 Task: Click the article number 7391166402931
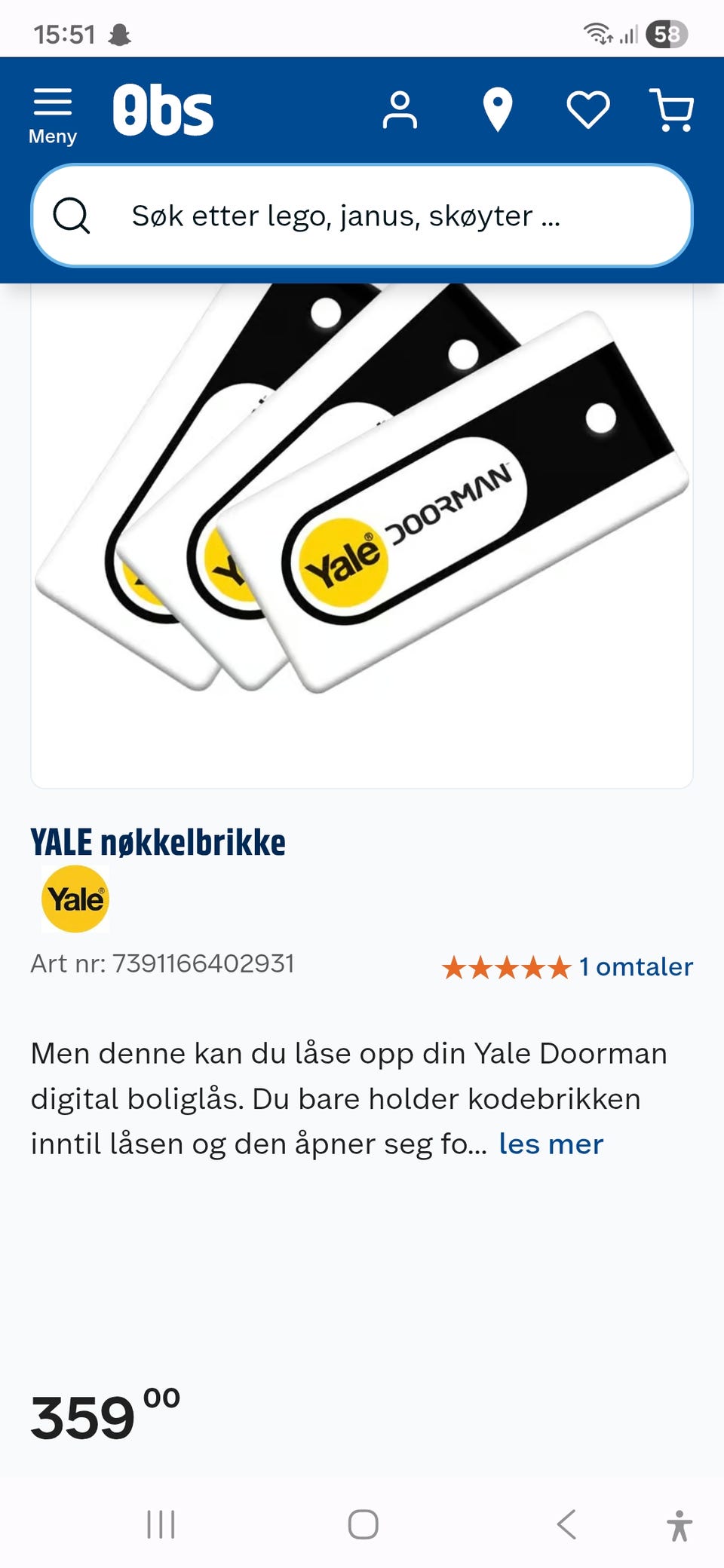click(x=163, y=963)
